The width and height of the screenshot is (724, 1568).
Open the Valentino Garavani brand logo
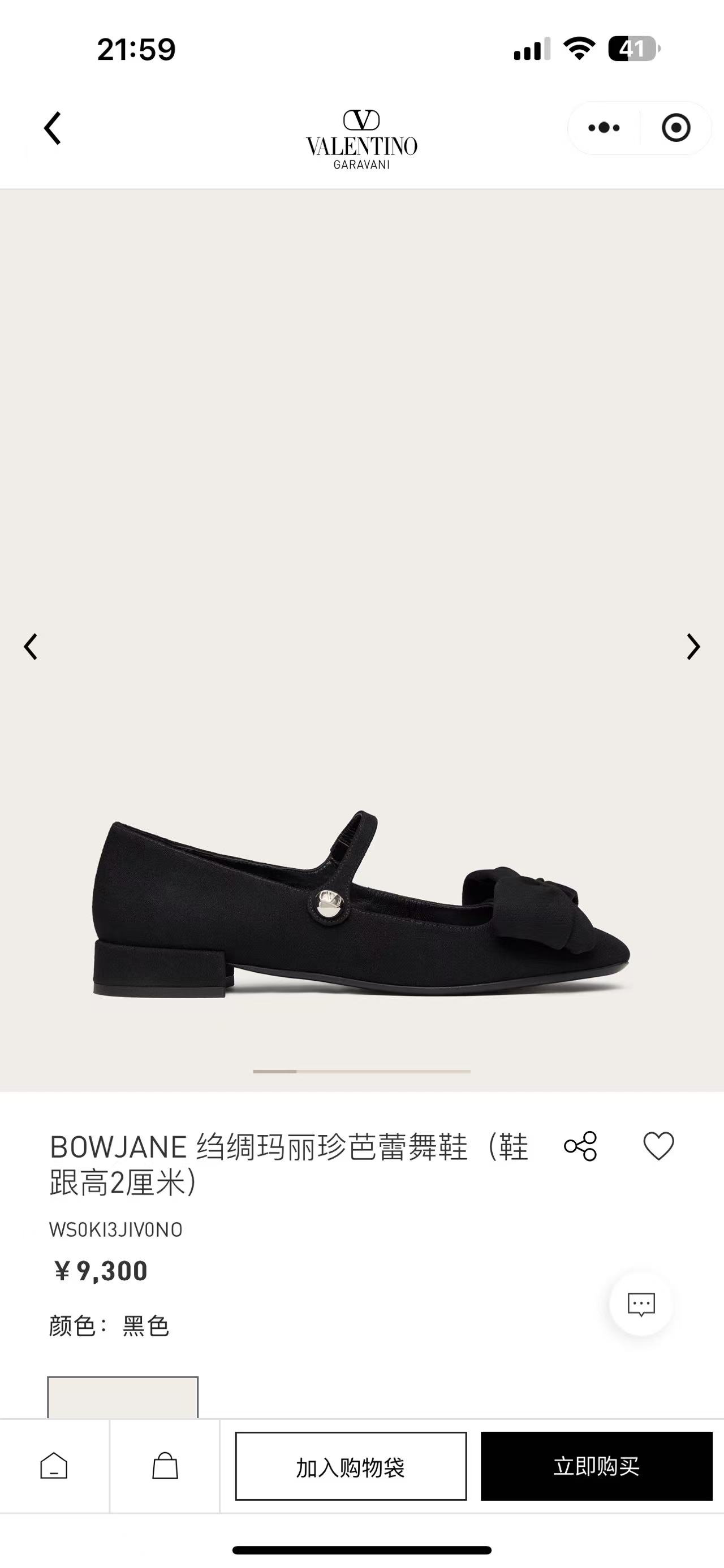point(361,137)
